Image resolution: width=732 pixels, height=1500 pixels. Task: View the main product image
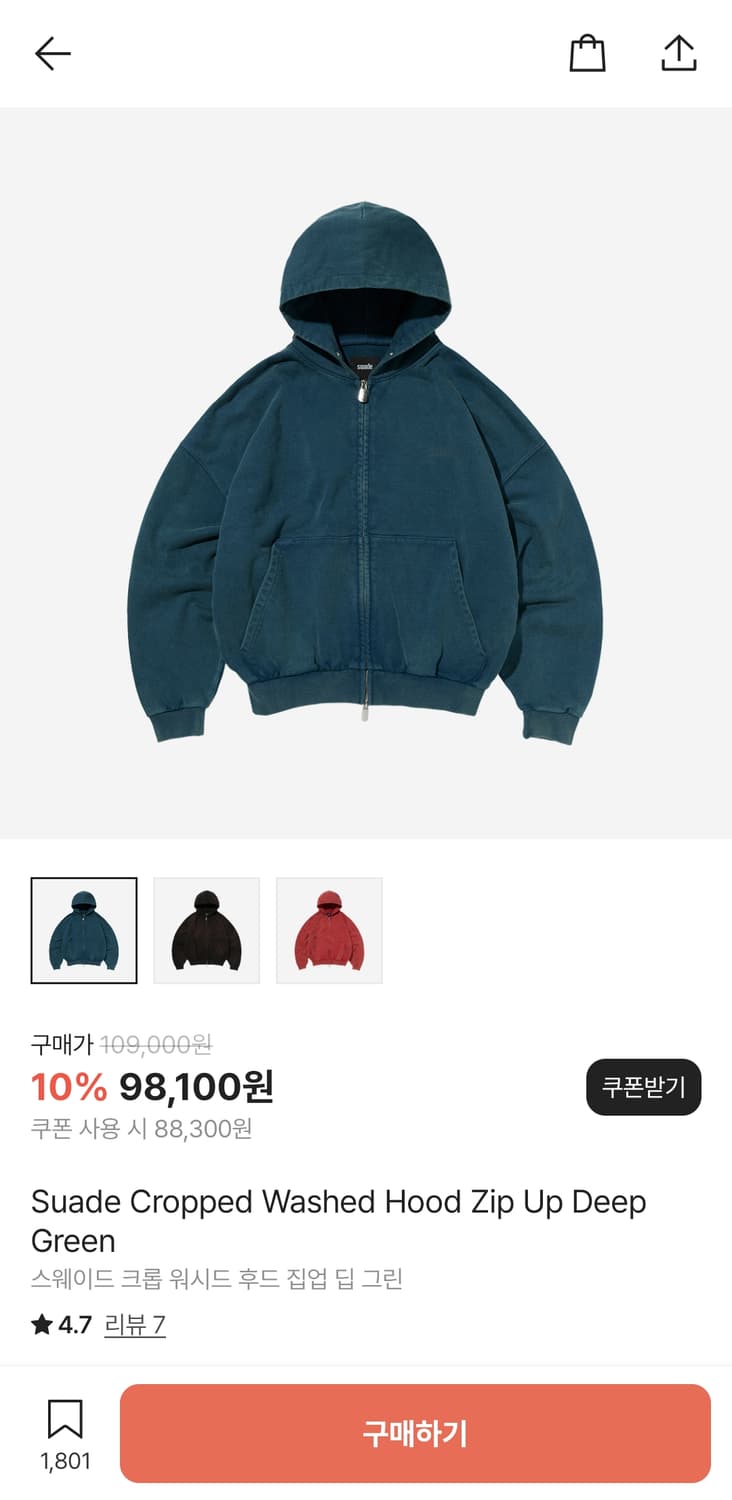coord(366,470)
